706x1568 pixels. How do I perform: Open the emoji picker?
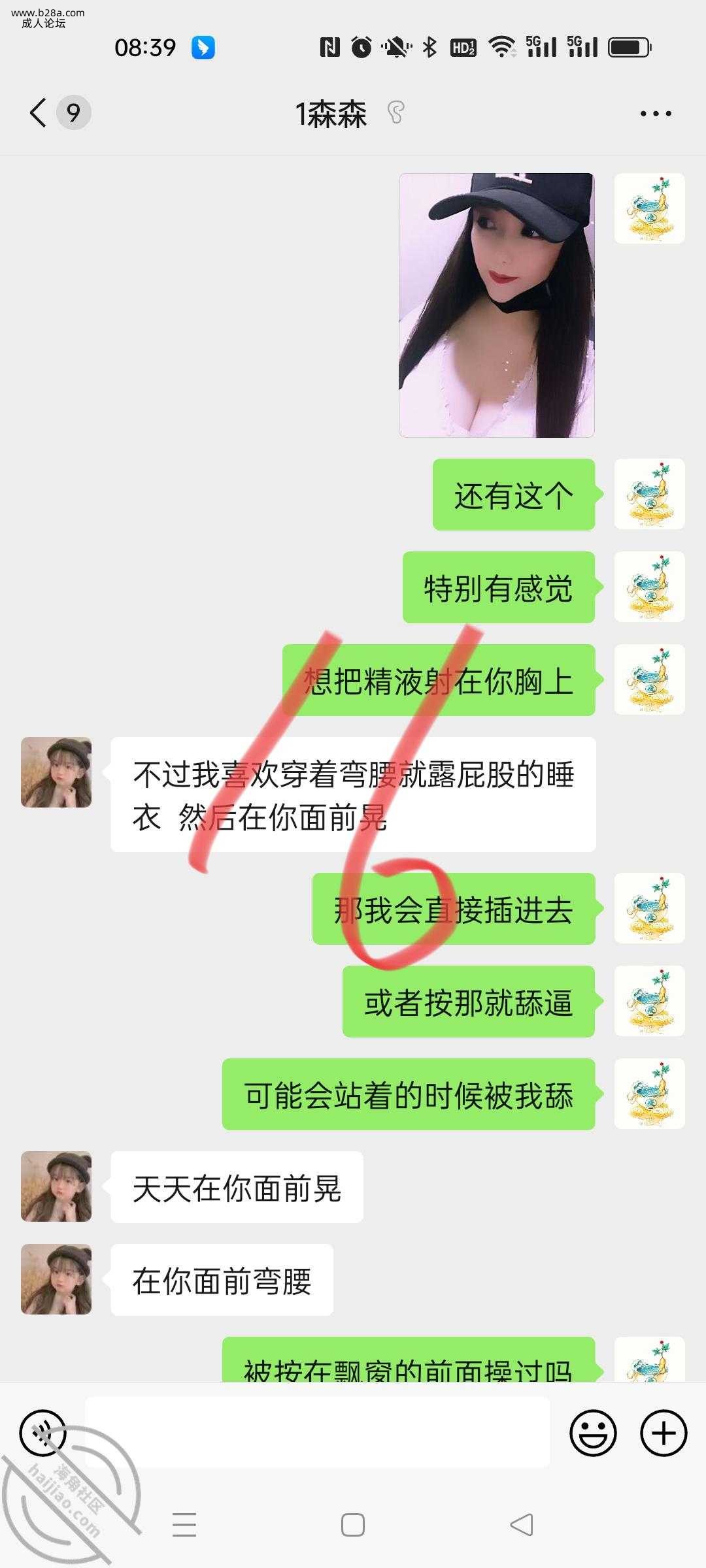[593, 1433]
